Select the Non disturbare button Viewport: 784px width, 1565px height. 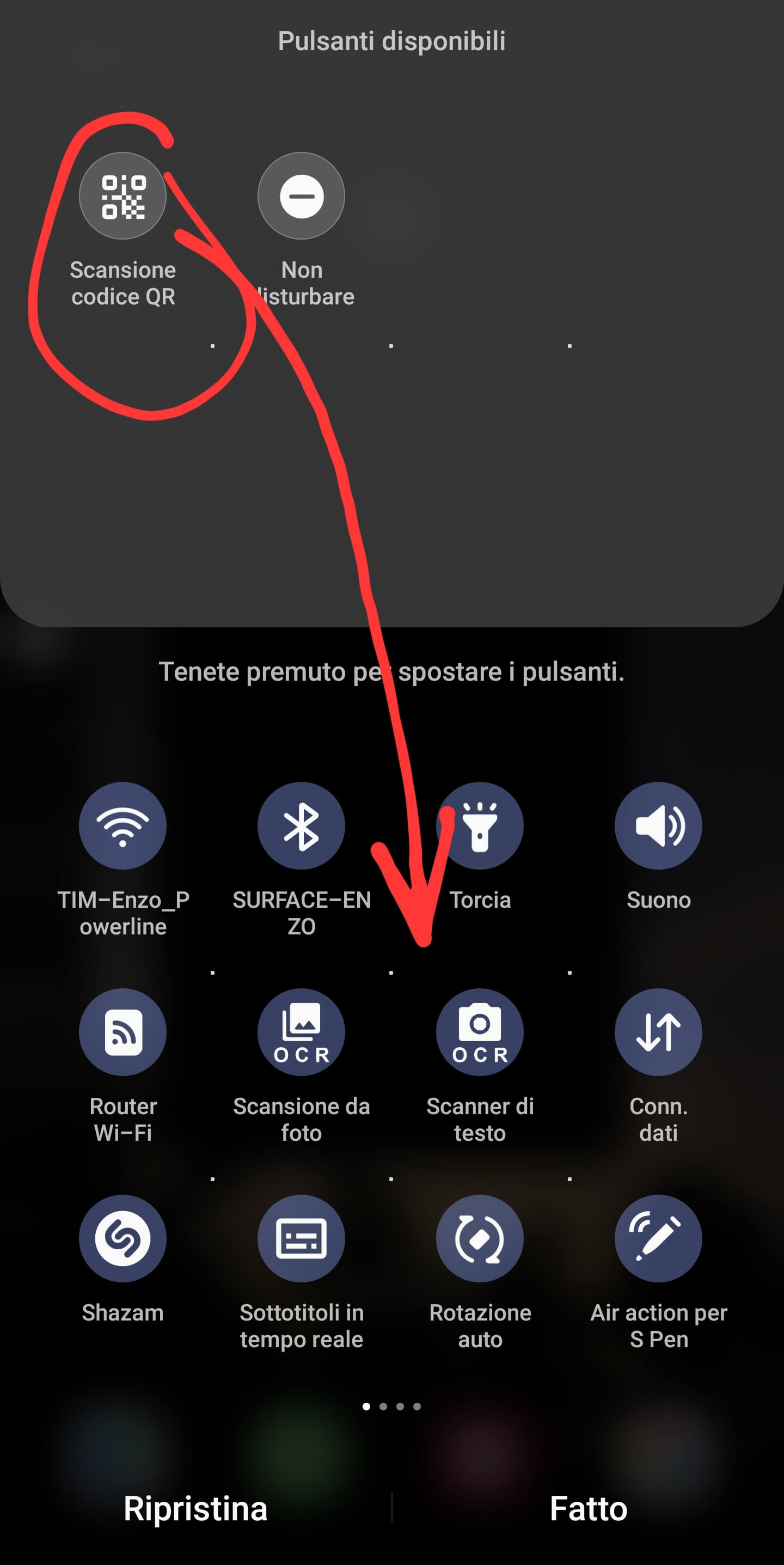tap(301, 195)
